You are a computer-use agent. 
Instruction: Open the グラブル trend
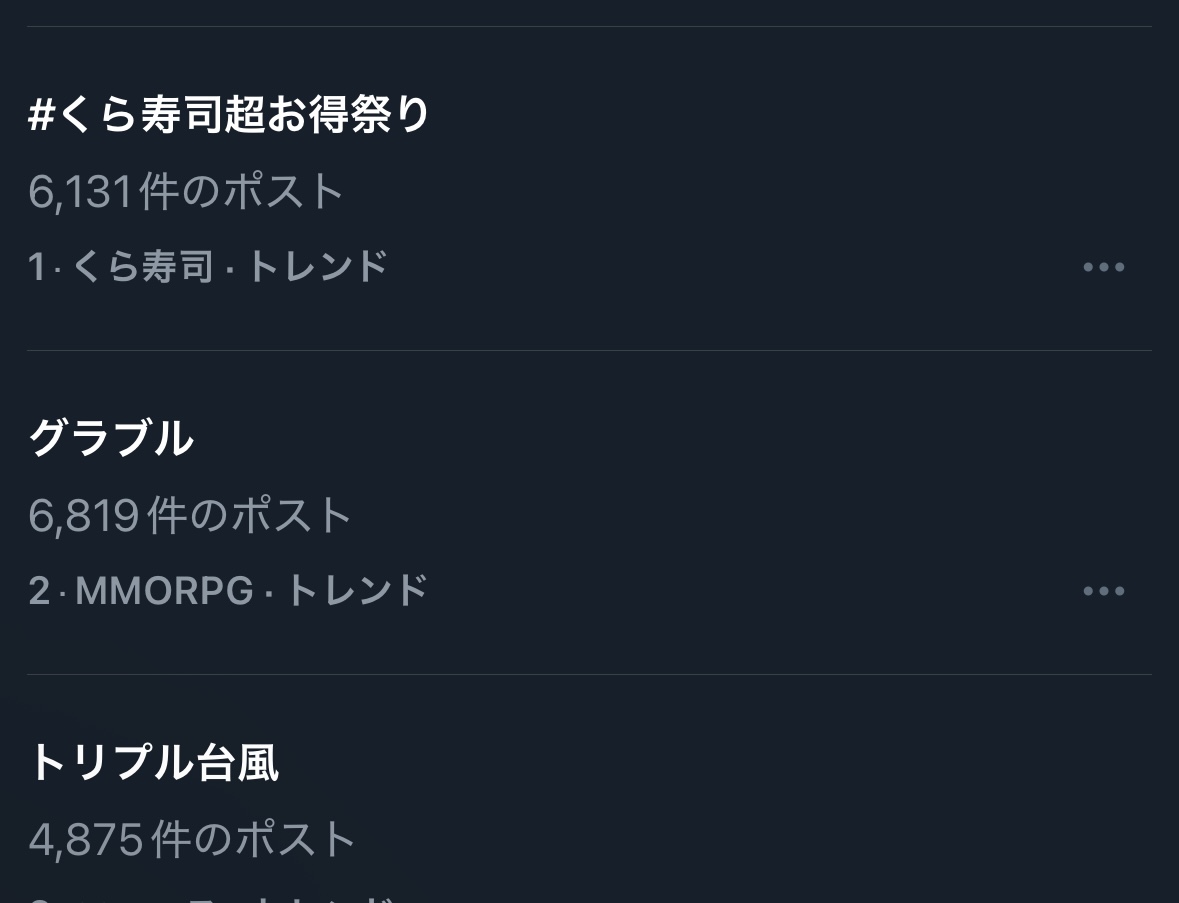(111, 439)
